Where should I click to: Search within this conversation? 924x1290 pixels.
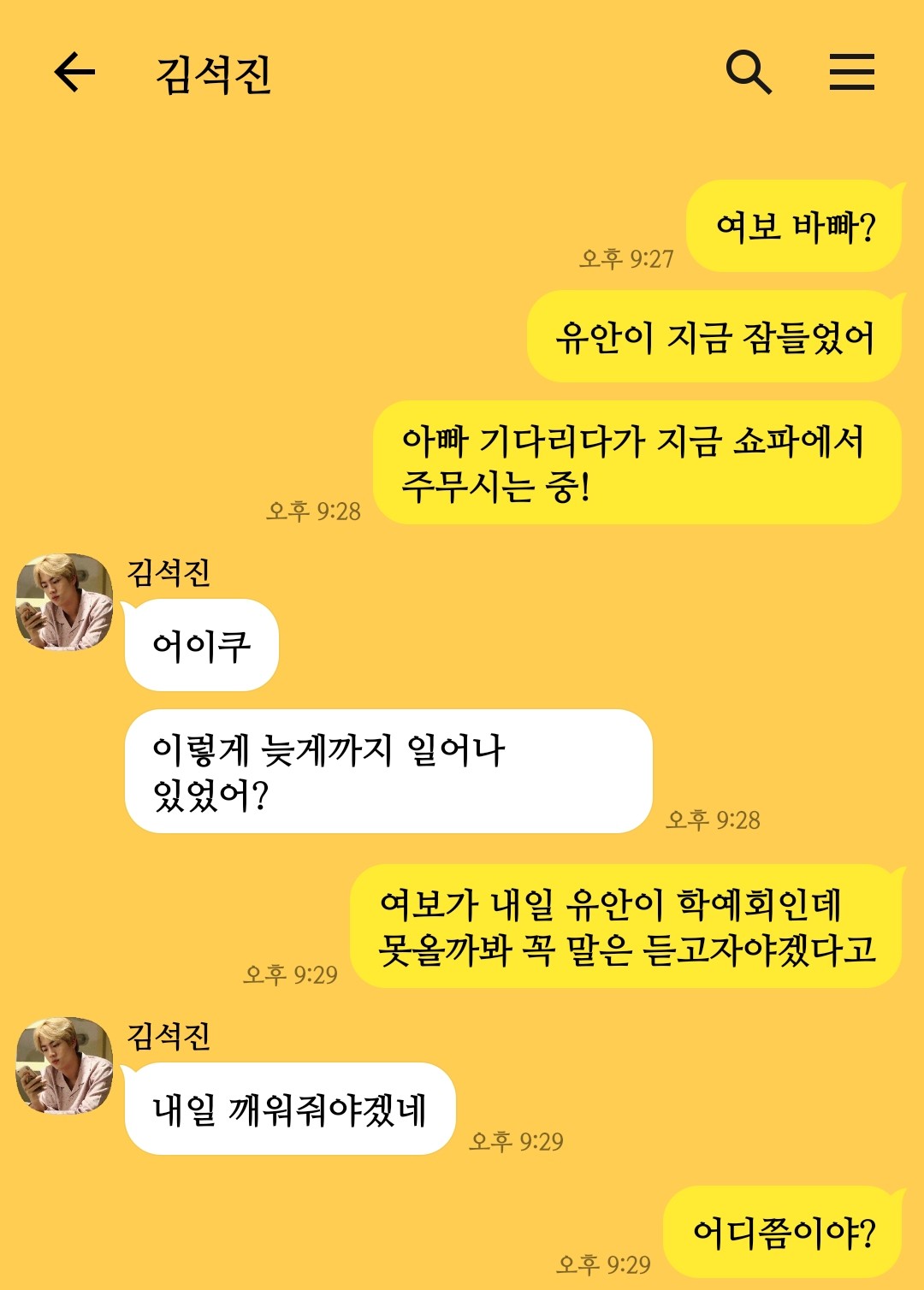(x=749, y=72)
